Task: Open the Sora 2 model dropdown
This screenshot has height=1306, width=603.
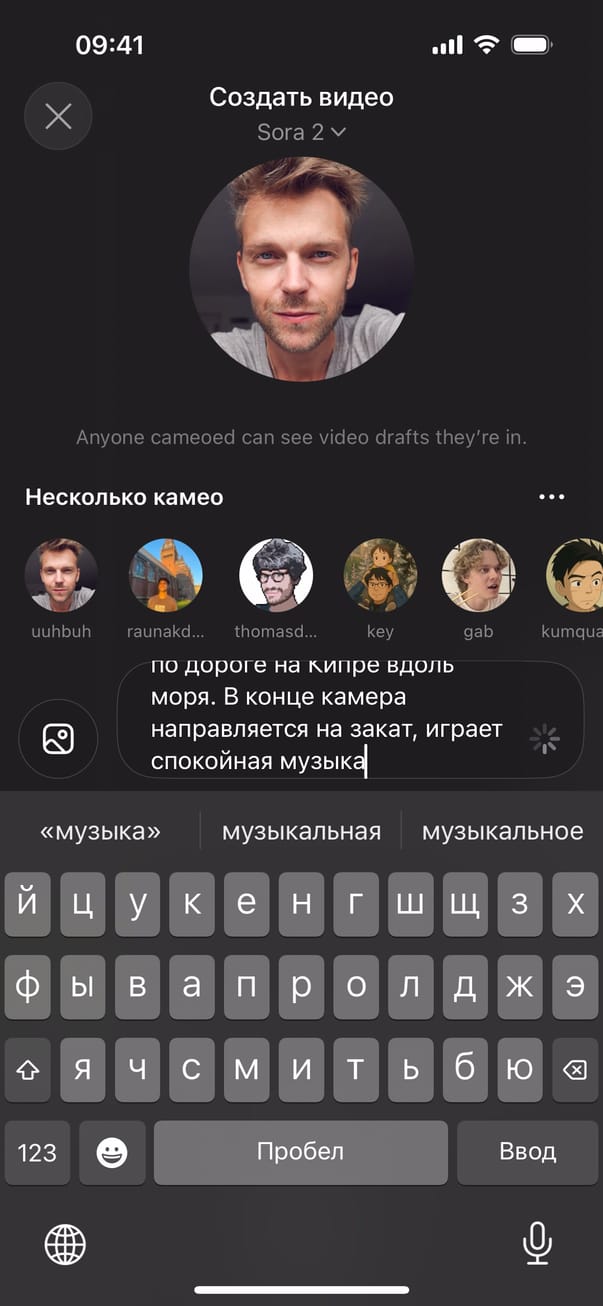Action: [x=301, y=132]
